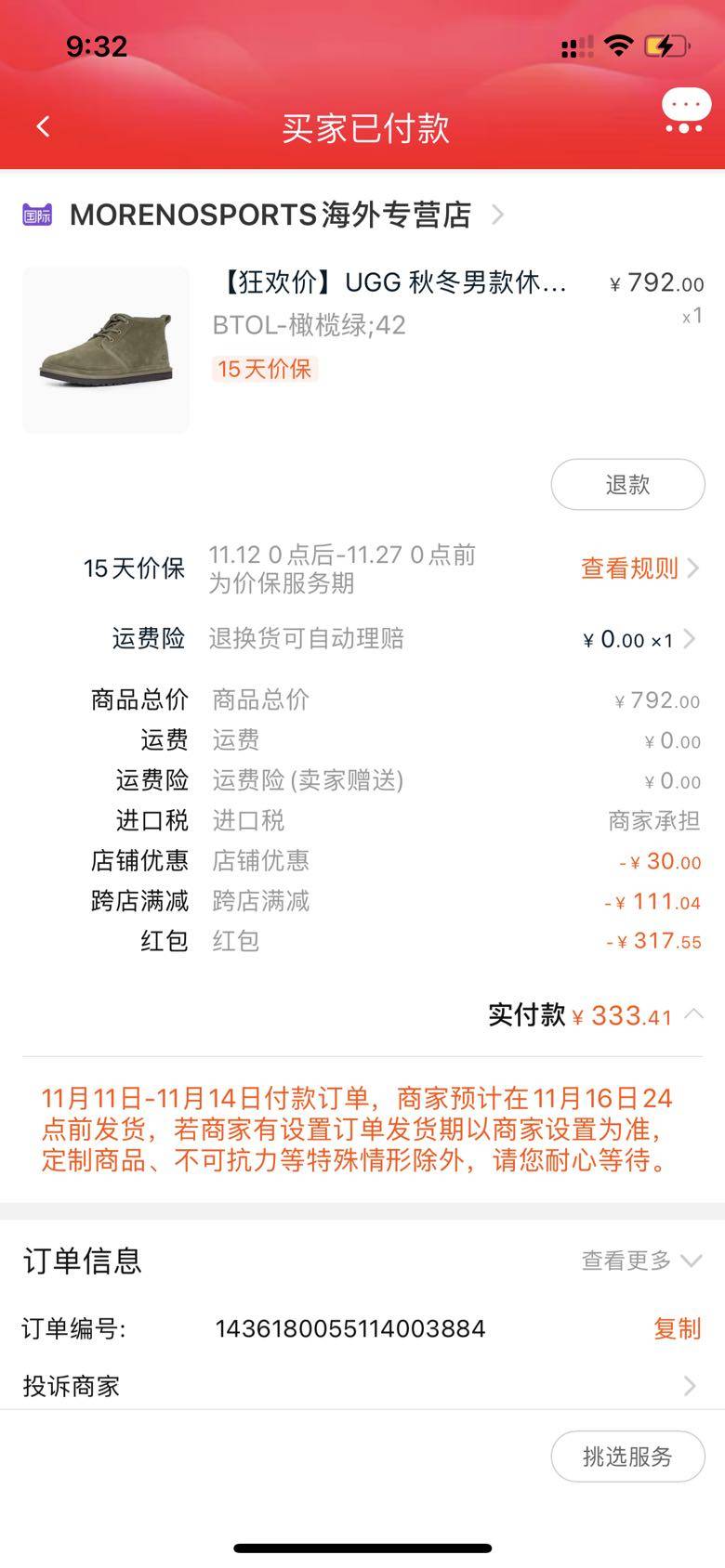
Task: Open the chat bubble messages icon
Action: coord(686,111)
